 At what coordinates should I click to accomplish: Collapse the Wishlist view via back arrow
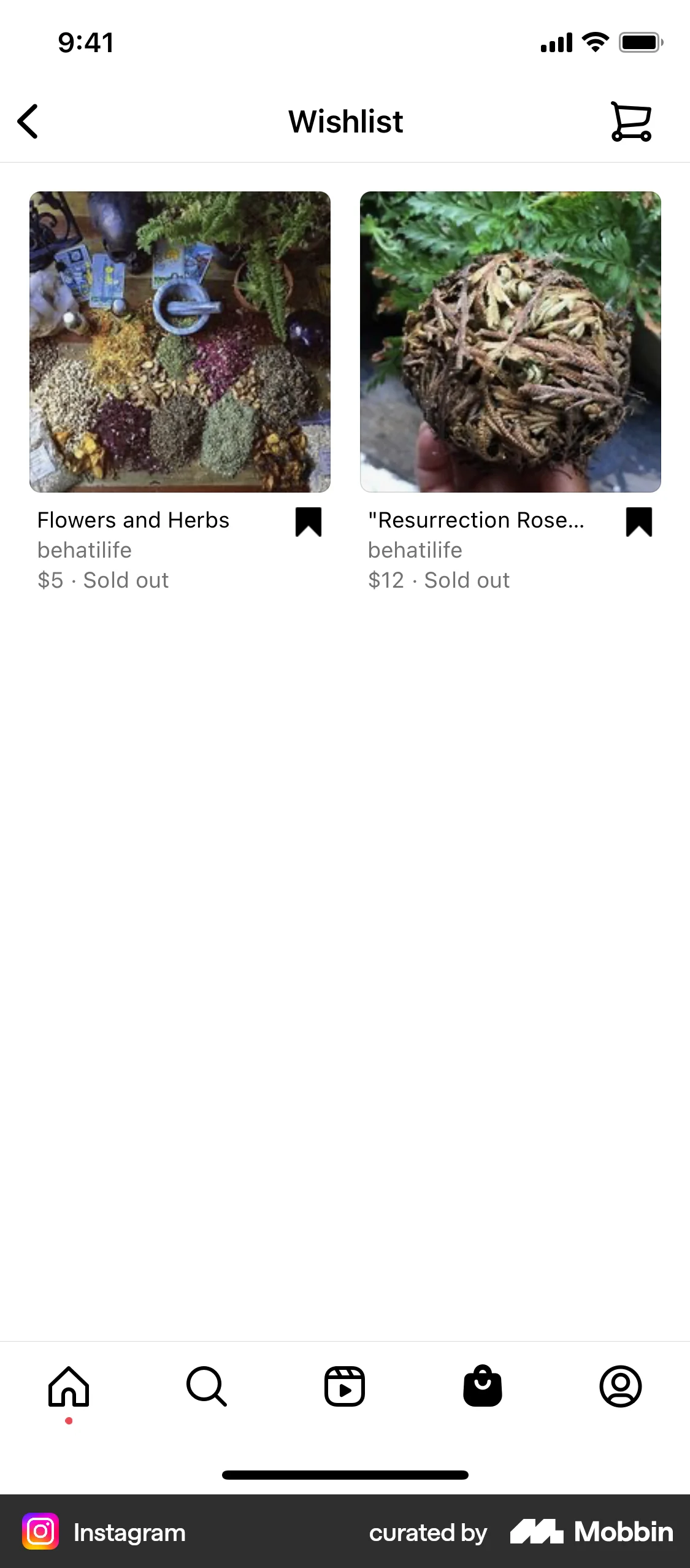[x=28, y=121]
